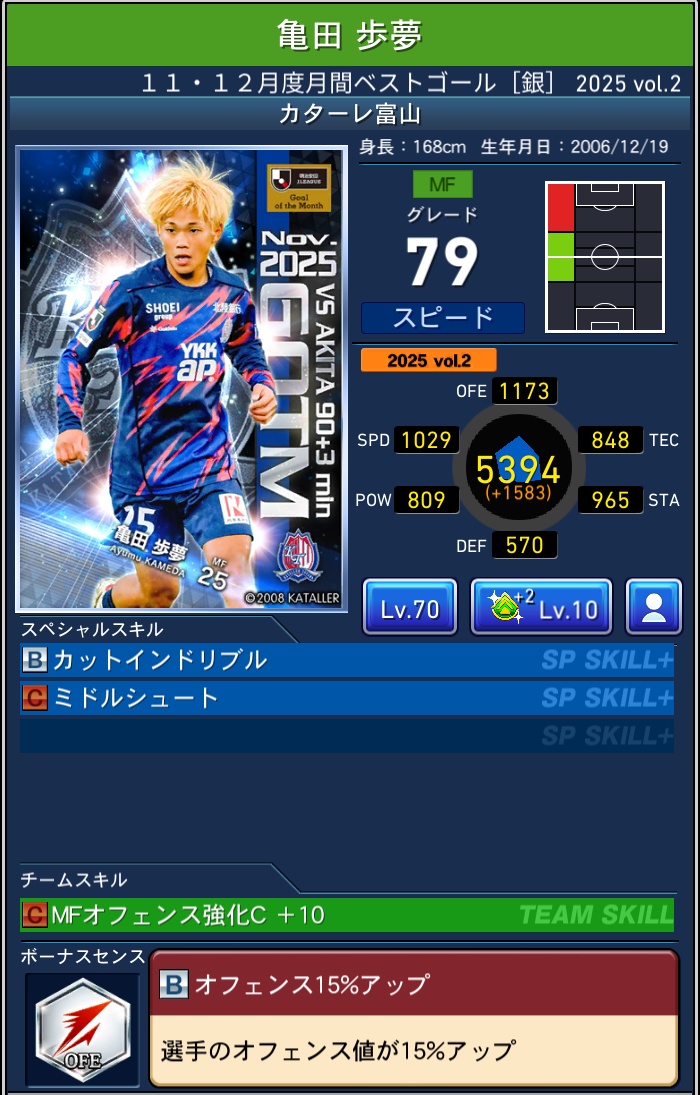Open the MFオフェンス強化C team skill
Screen dimensions: 700x1095
coord(346,914)
